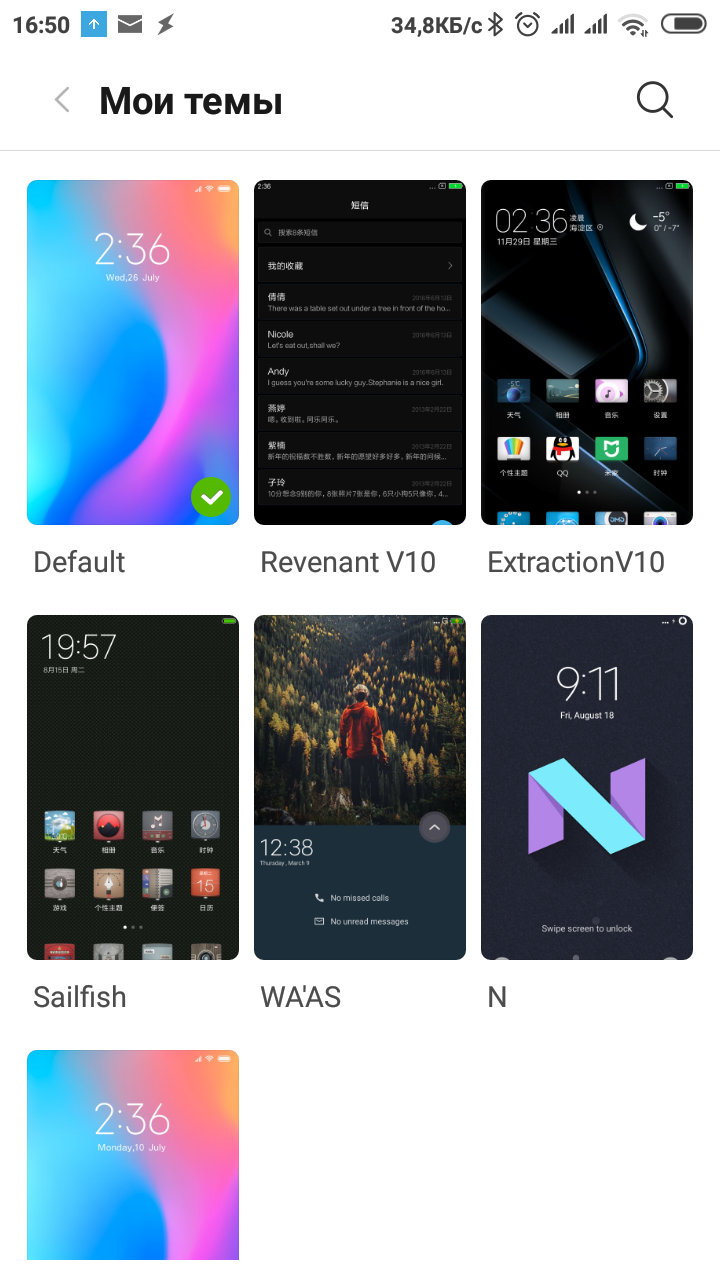The image size is (720, 1280).
Task: Open the ExtractionV10 theme
Action: (x=587, y=352)
